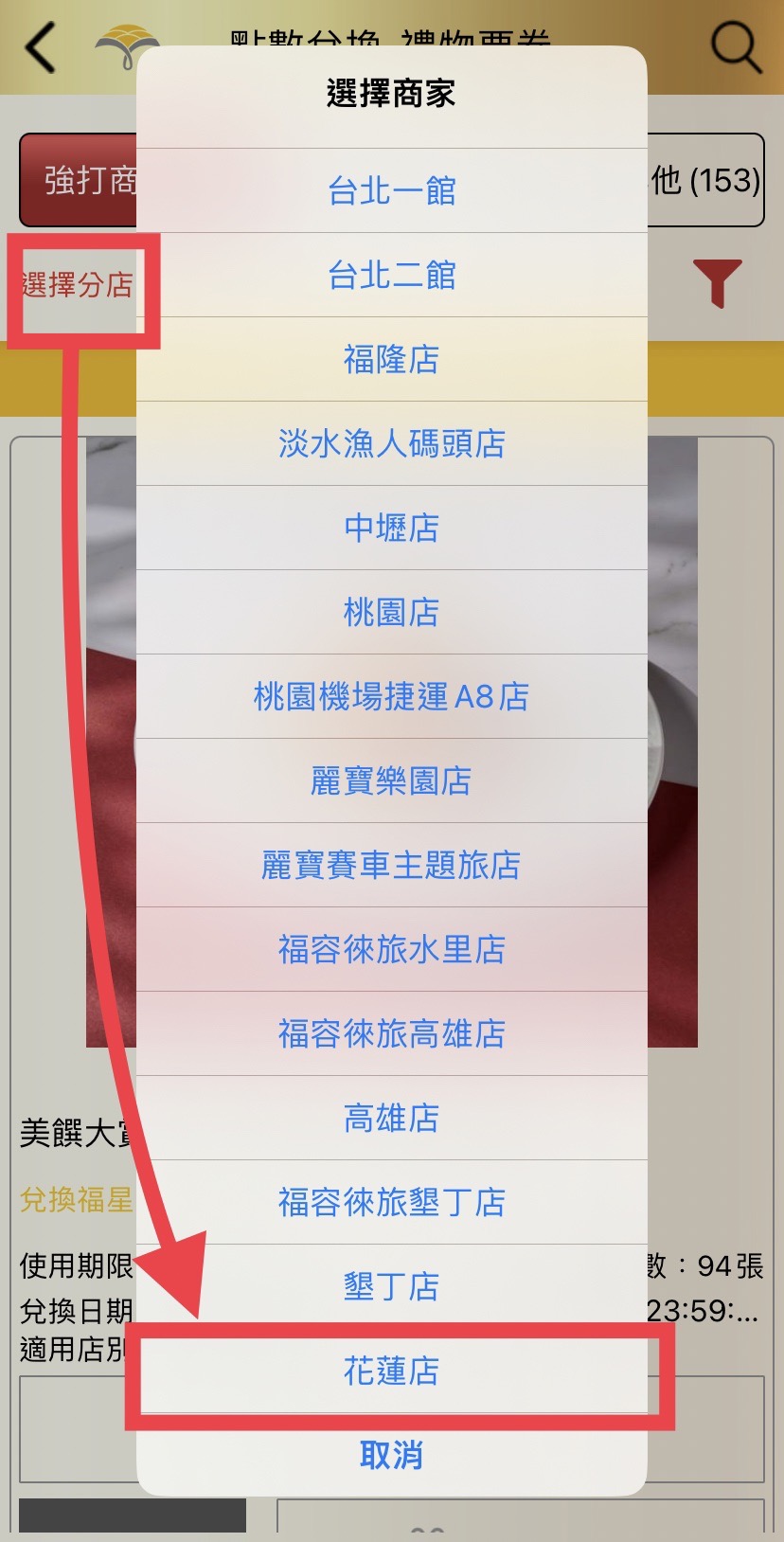Dismiss the picker with 取消

[391, 1454]
